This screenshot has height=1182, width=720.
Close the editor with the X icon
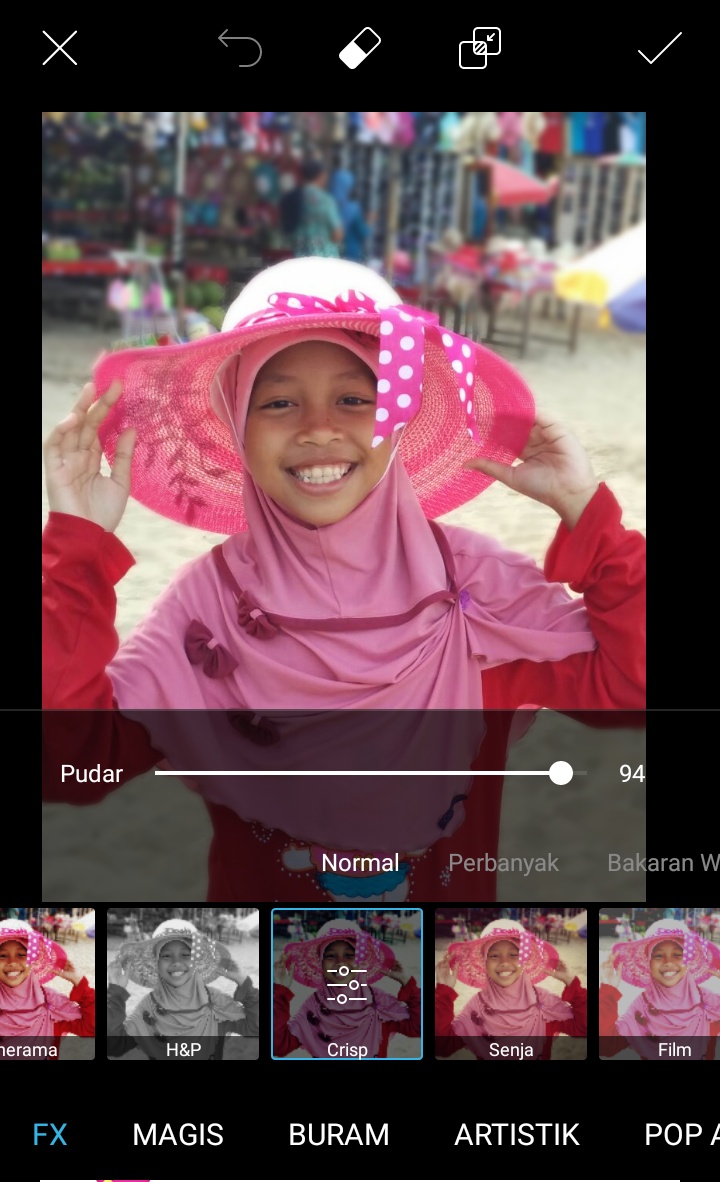[x=60, y=48]
